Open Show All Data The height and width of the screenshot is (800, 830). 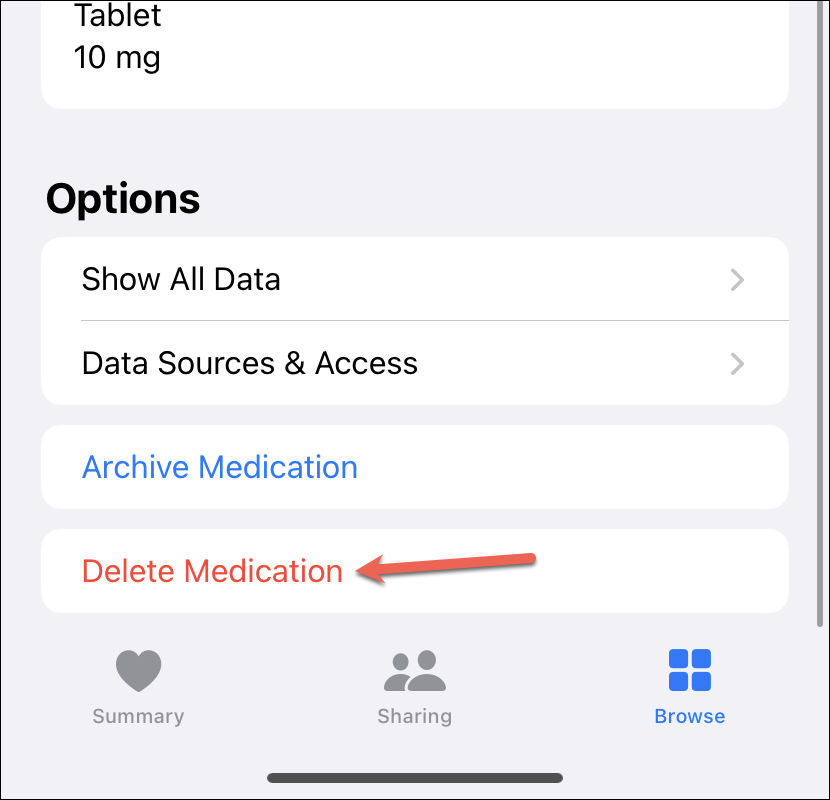coord(414,279)
